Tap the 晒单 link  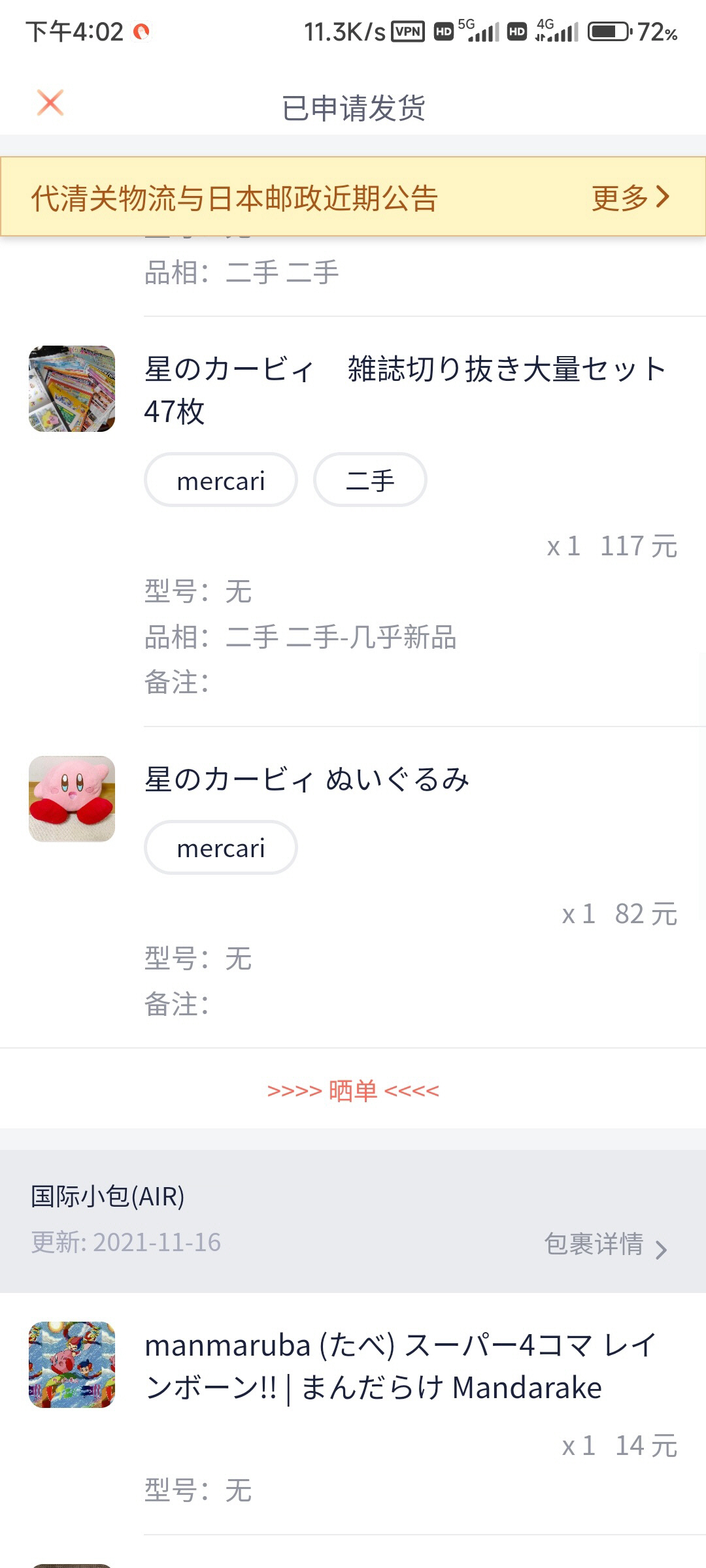353,1090
